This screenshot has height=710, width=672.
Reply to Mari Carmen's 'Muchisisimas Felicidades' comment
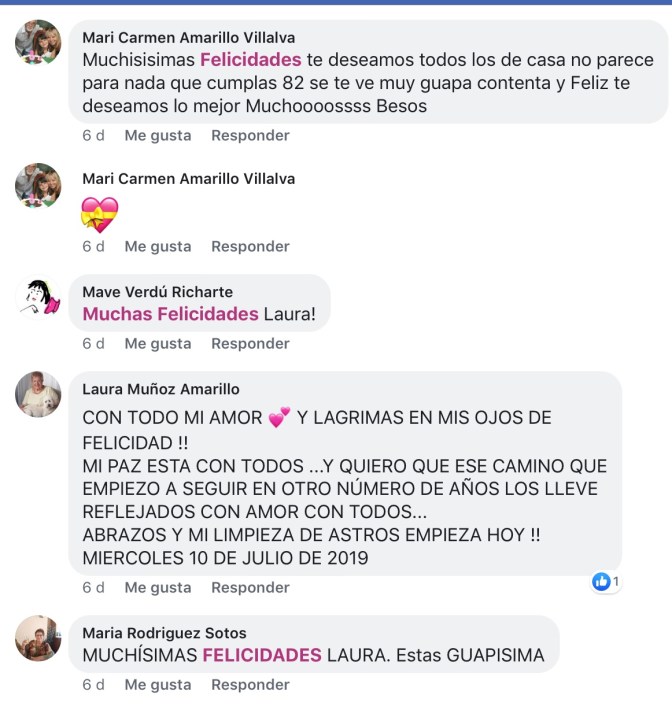pos(250,135)
